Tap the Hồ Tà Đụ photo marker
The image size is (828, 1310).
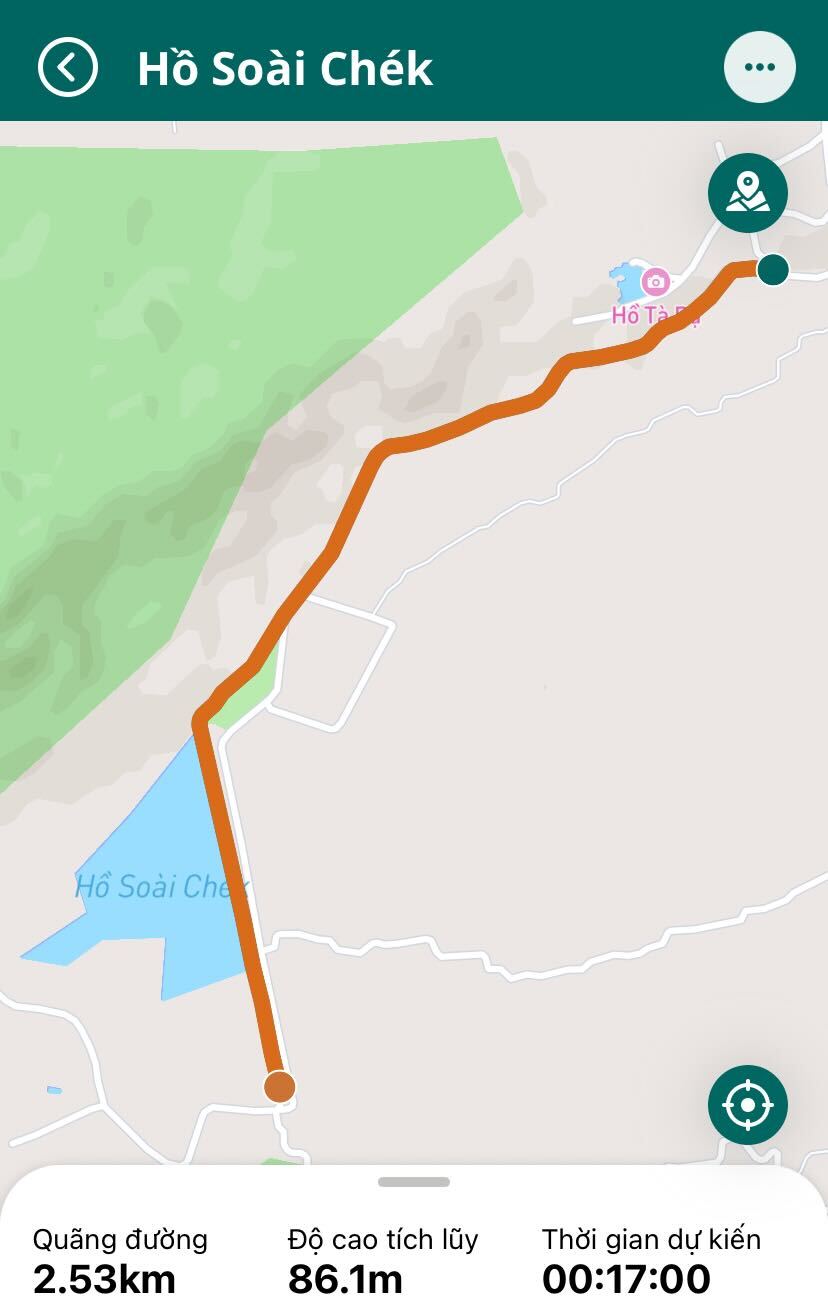tap(655, 282)
